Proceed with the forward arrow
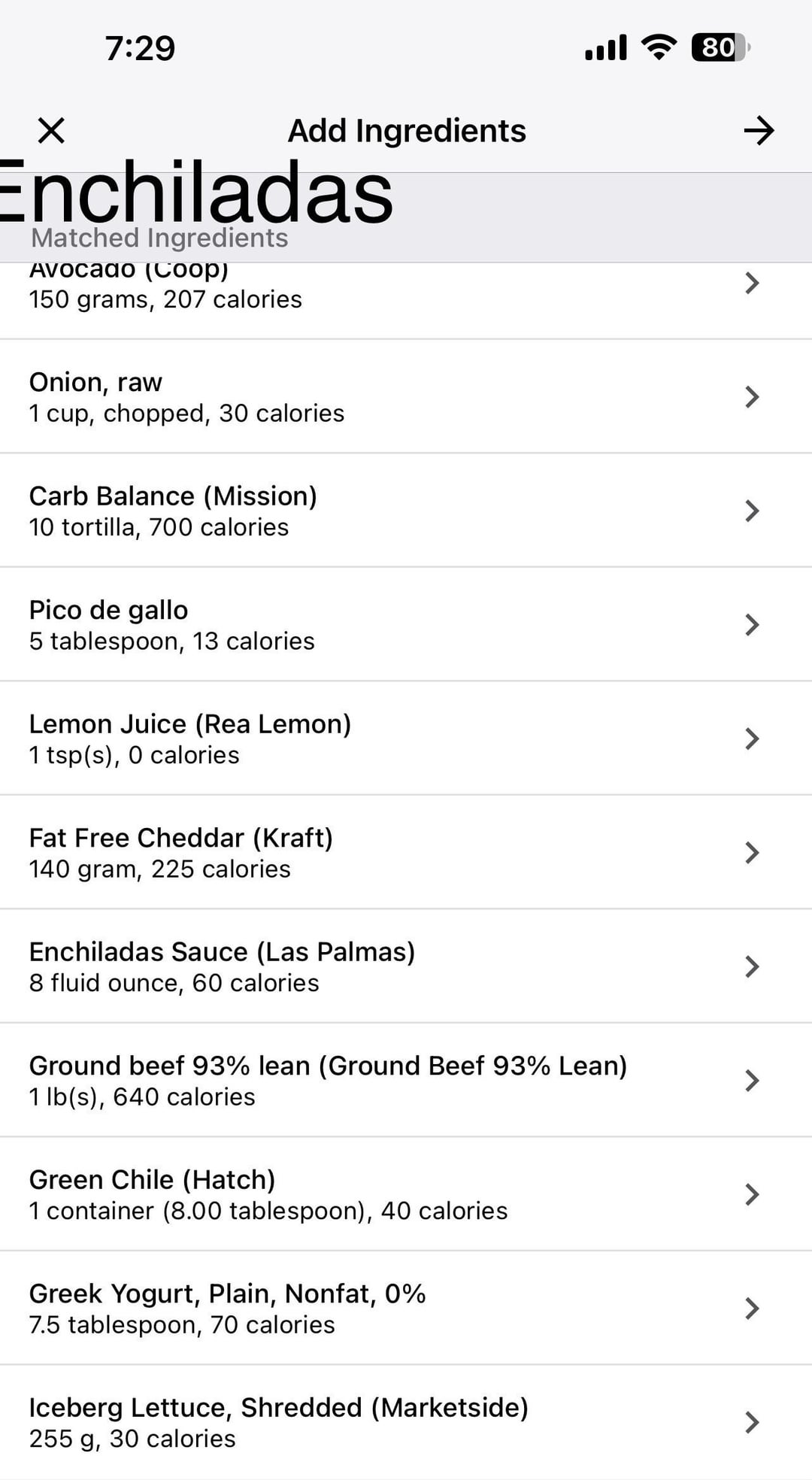Viewport: 812px width, 1480px height. [x=759, y=130]
